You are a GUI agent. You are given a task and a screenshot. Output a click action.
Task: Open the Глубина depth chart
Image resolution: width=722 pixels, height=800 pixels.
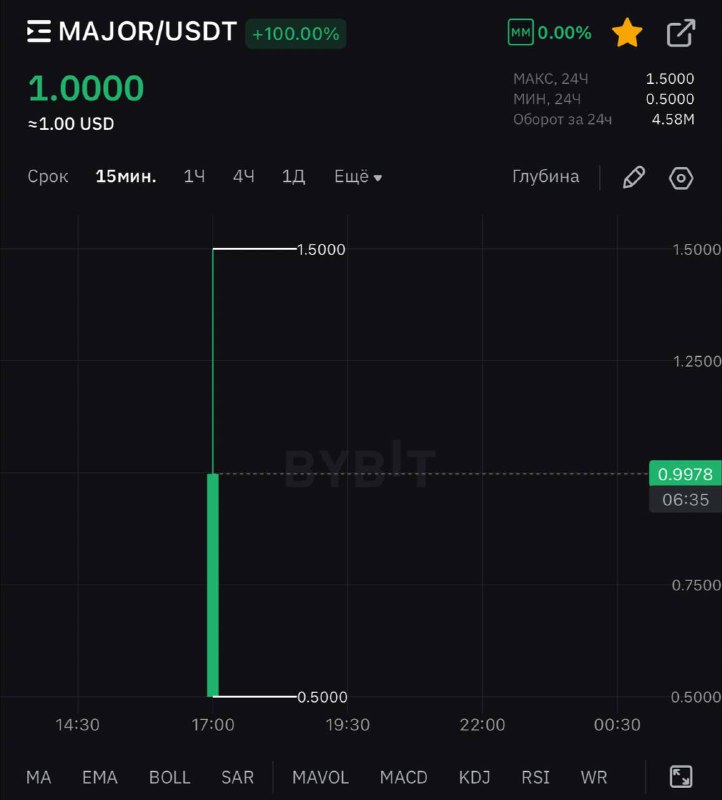[x=545, y=177]
